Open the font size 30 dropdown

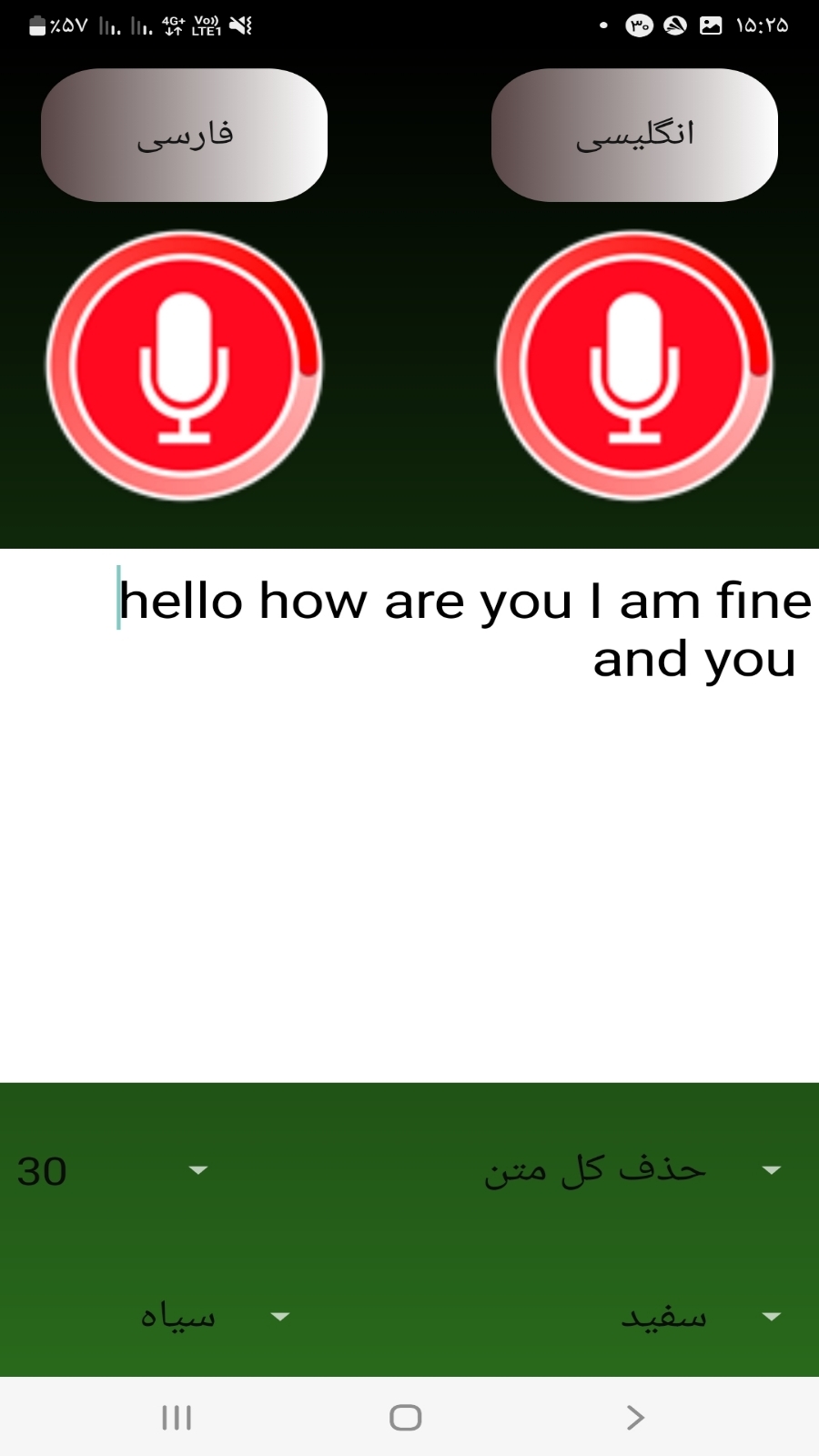(x=114, y=1170)
